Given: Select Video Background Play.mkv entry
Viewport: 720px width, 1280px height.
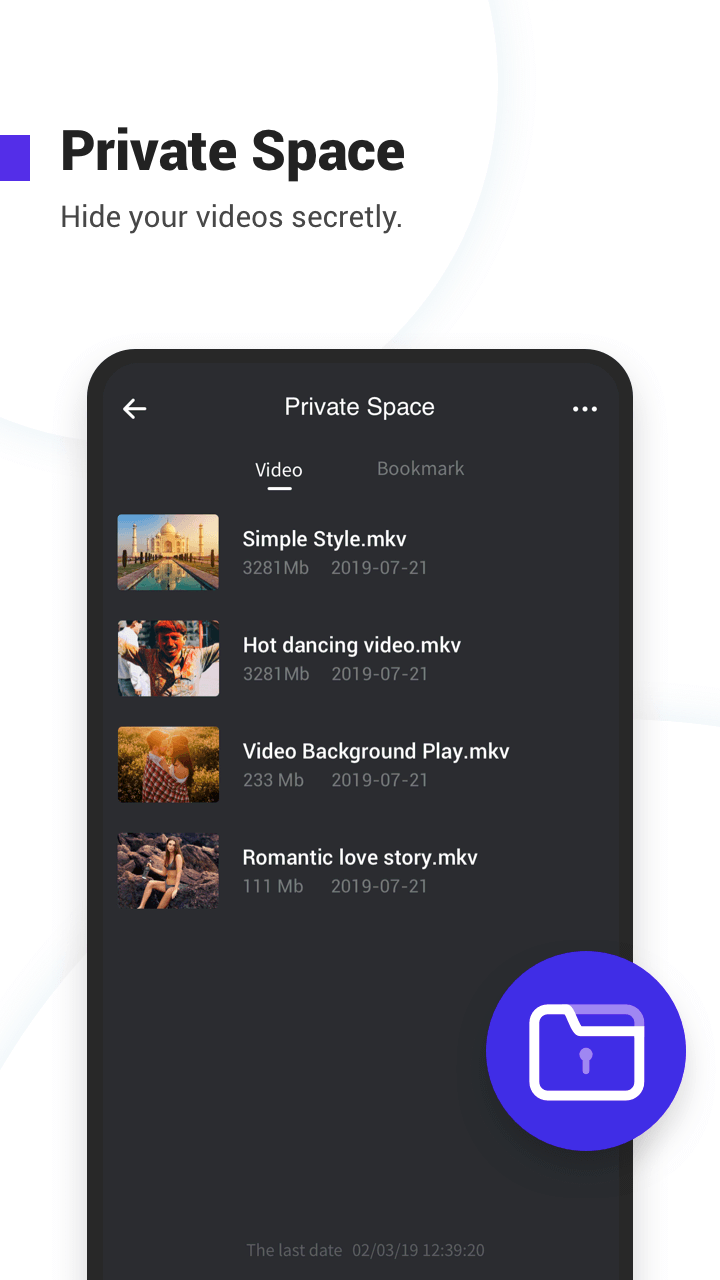Looking at the screenshot, I should pos(376,750).
